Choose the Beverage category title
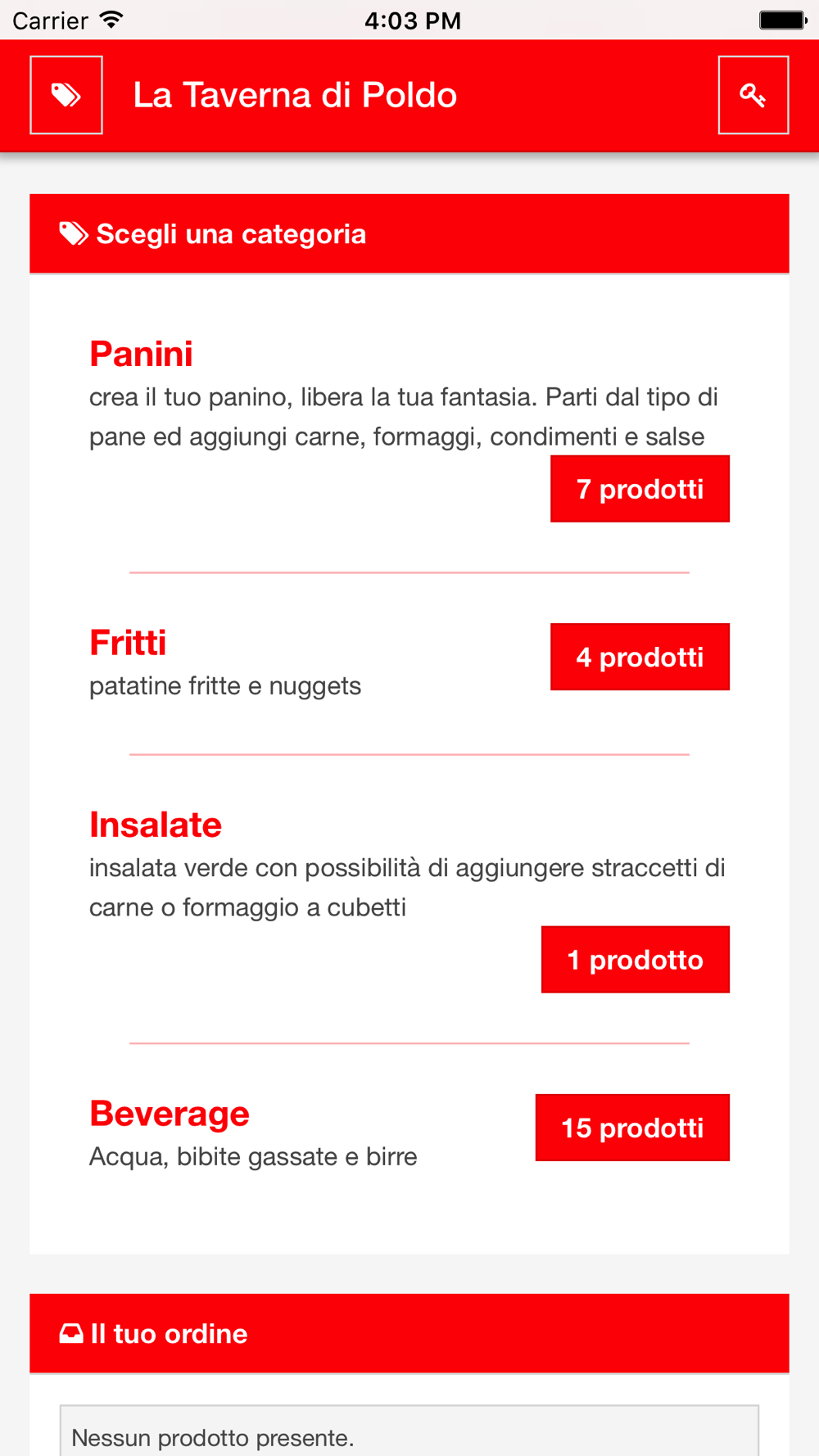This screenshot has height=1456, width=819. 170,1114
